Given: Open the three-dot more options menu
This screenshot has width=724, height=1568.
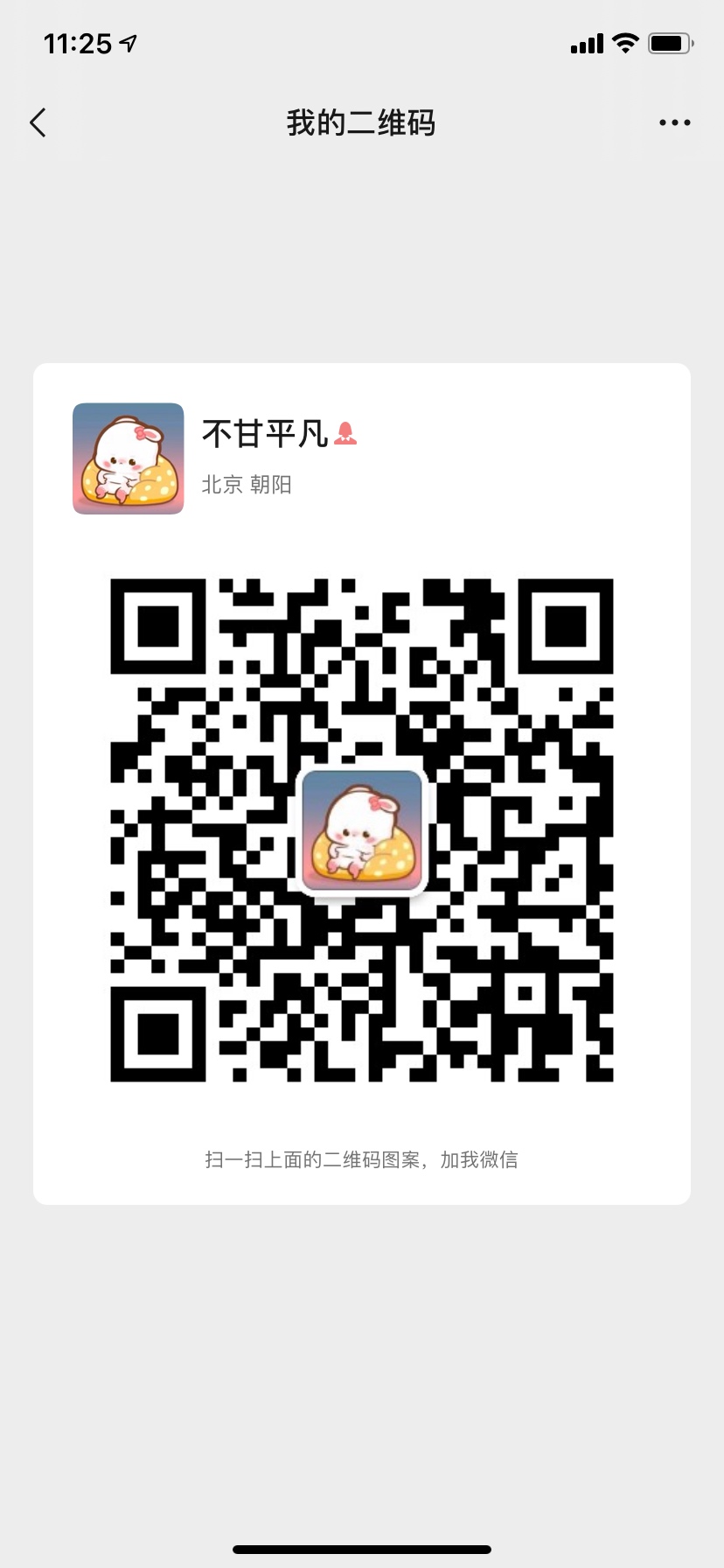Looking at the screenshot, I should 674,123.
